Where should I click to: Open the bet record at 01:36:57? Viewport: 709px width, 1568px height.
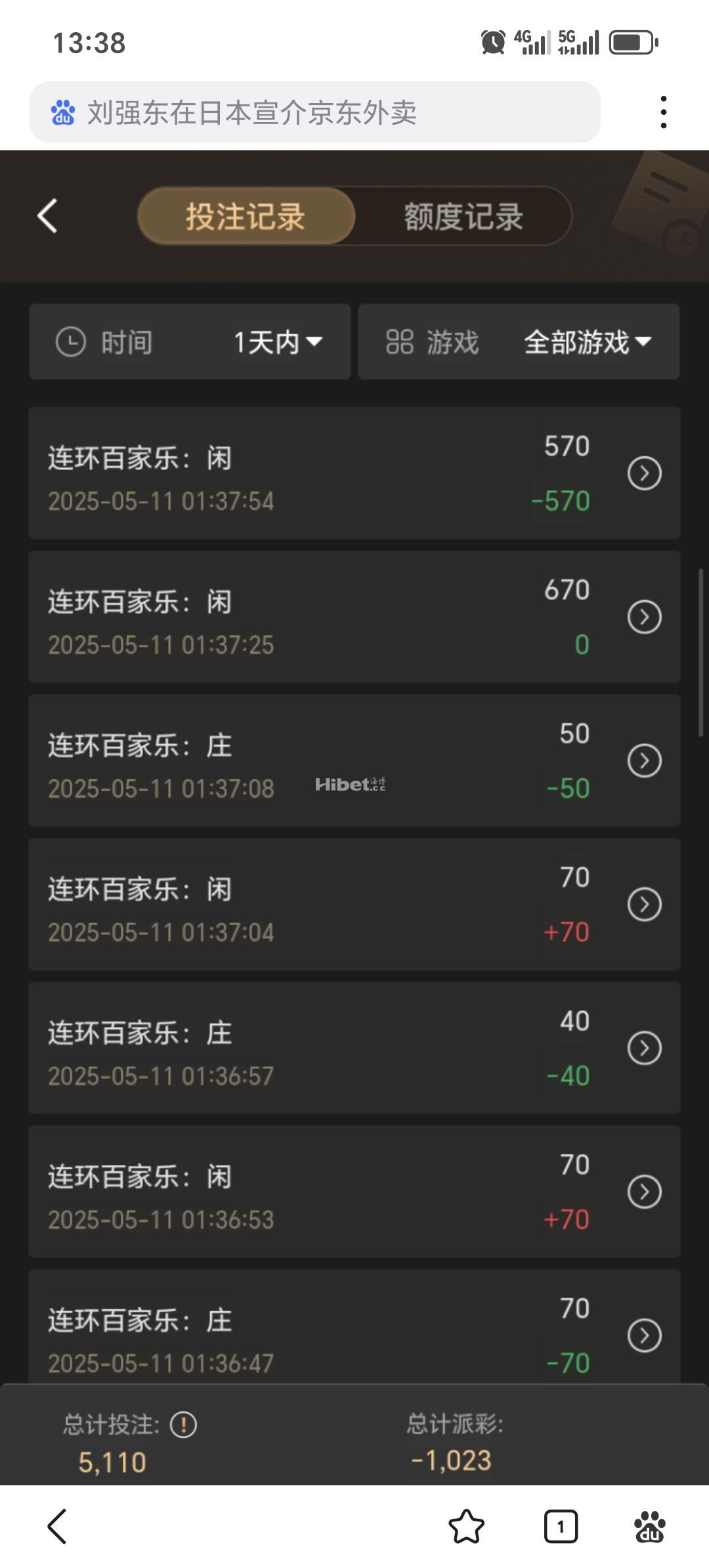coord(644,1049)
